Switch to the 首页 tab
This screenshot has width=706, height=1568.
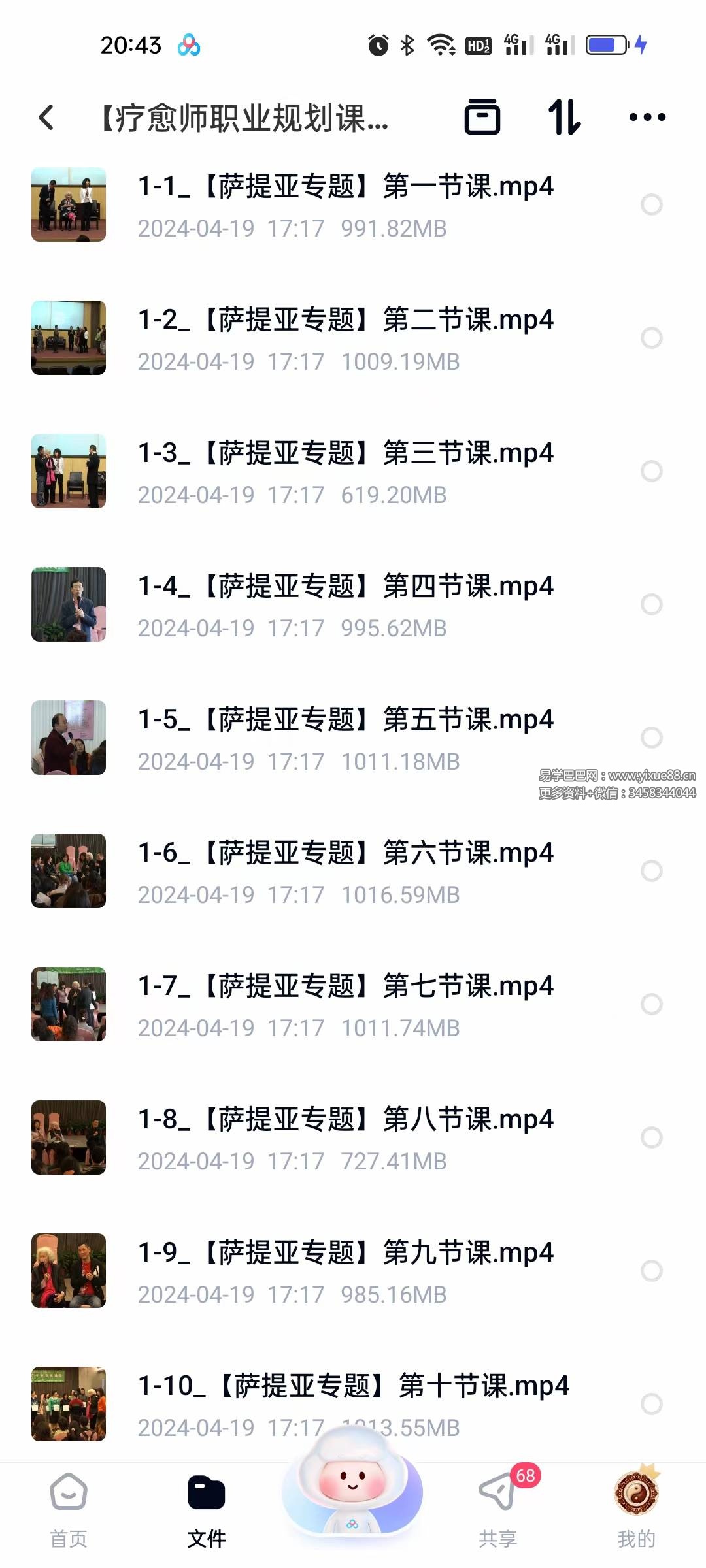[x=69, y=1511]
